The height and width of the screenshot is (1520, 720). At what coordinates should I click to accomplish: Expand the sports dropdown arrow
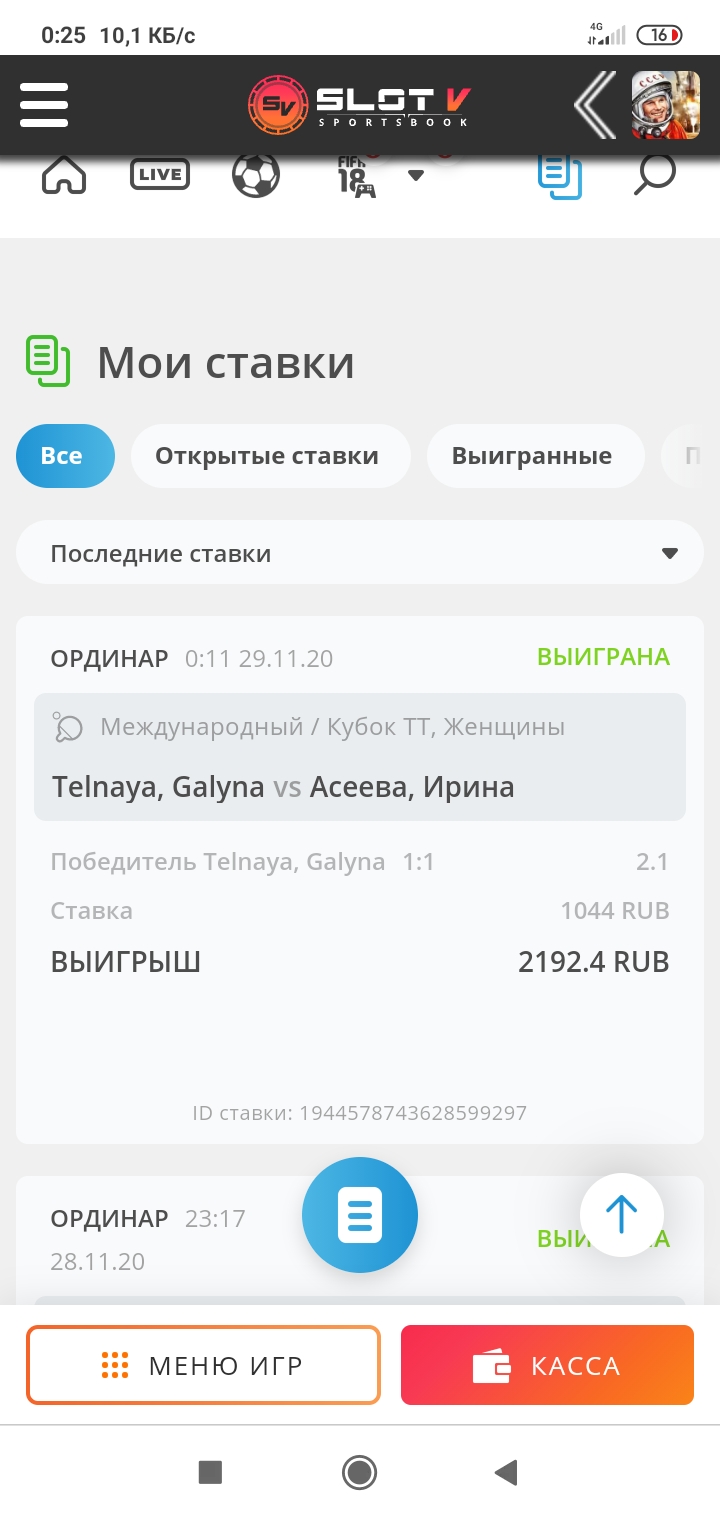coord(416,176)
